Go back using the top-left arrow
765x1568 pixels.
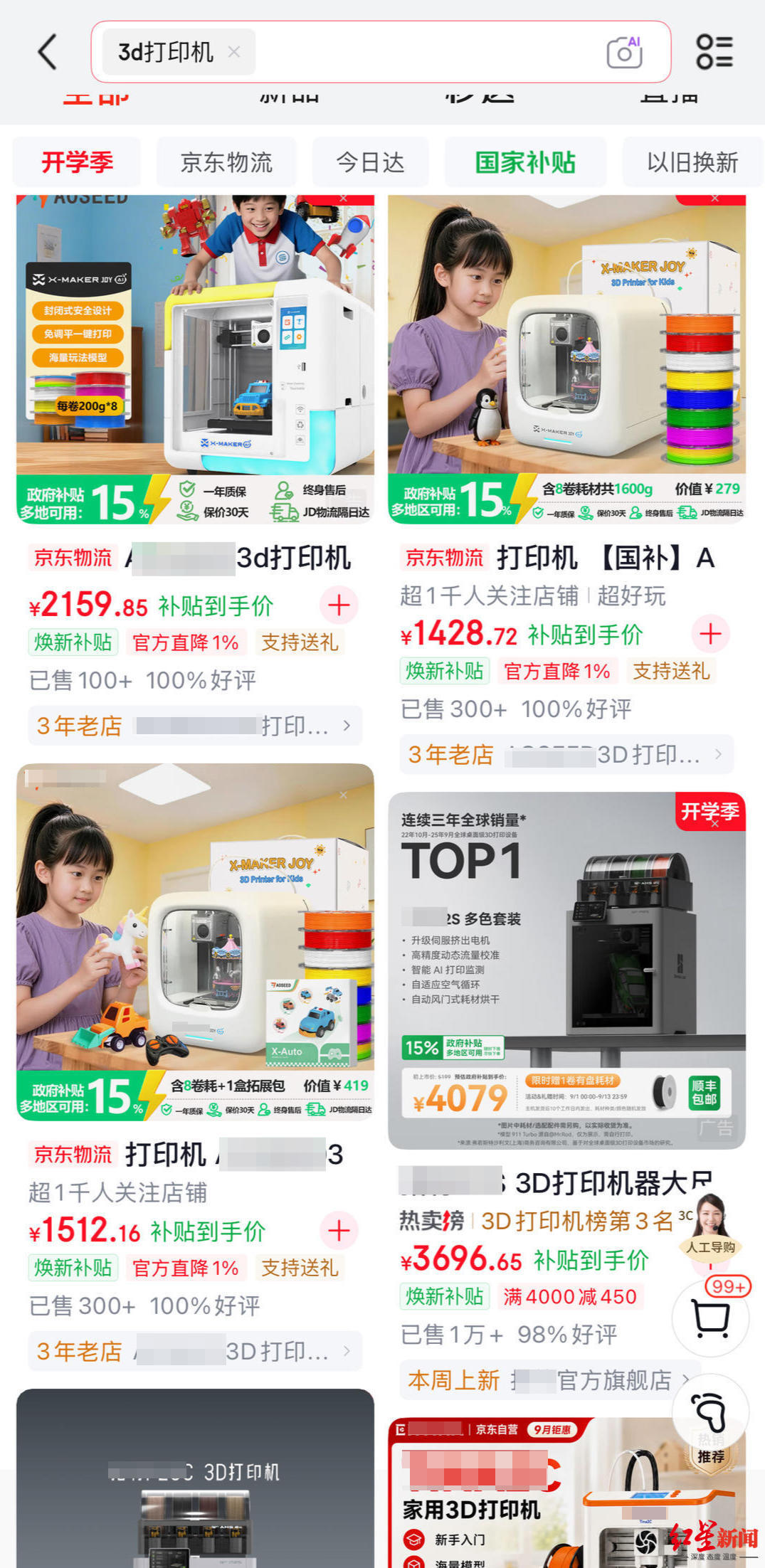(47, 52)
